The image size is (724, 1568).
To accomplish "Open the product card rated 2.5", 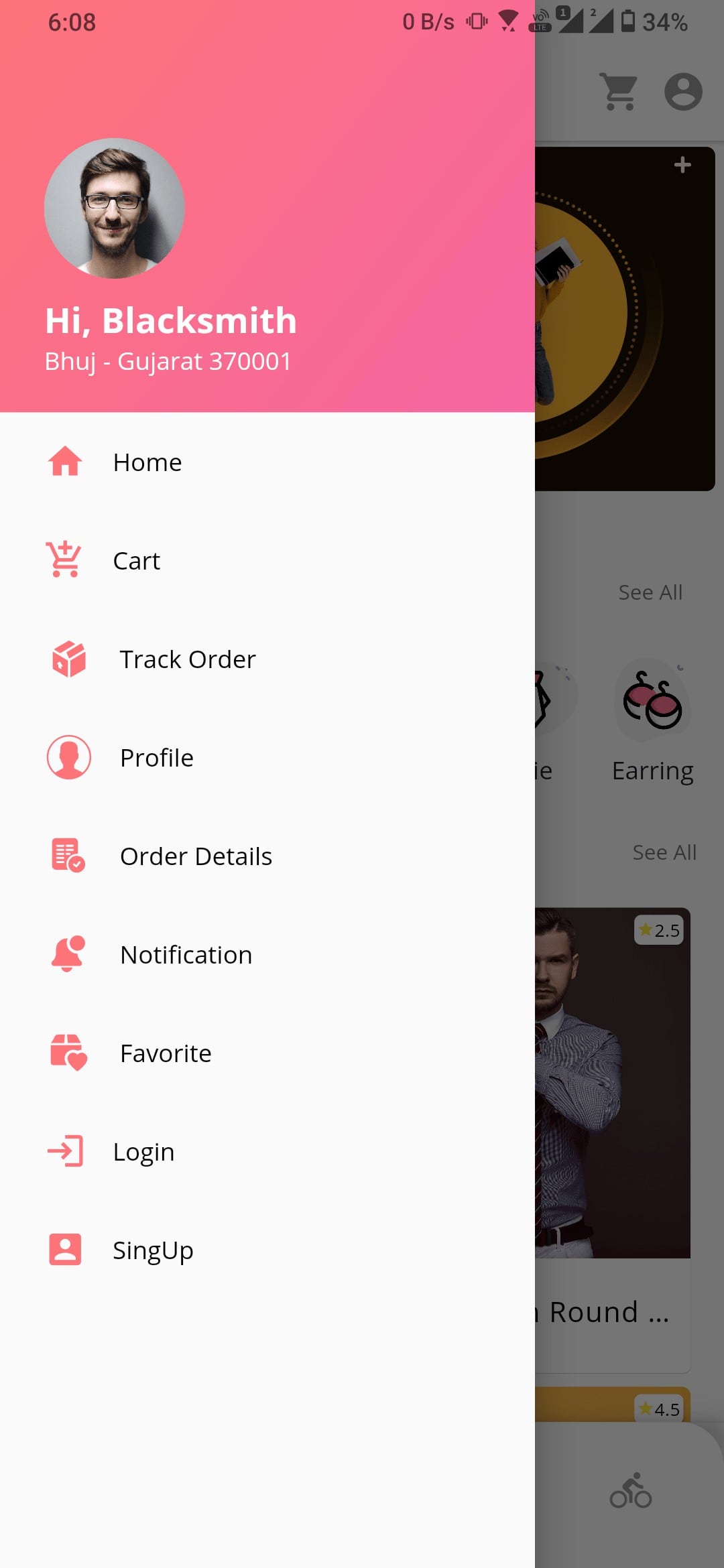I will 612,1106.
